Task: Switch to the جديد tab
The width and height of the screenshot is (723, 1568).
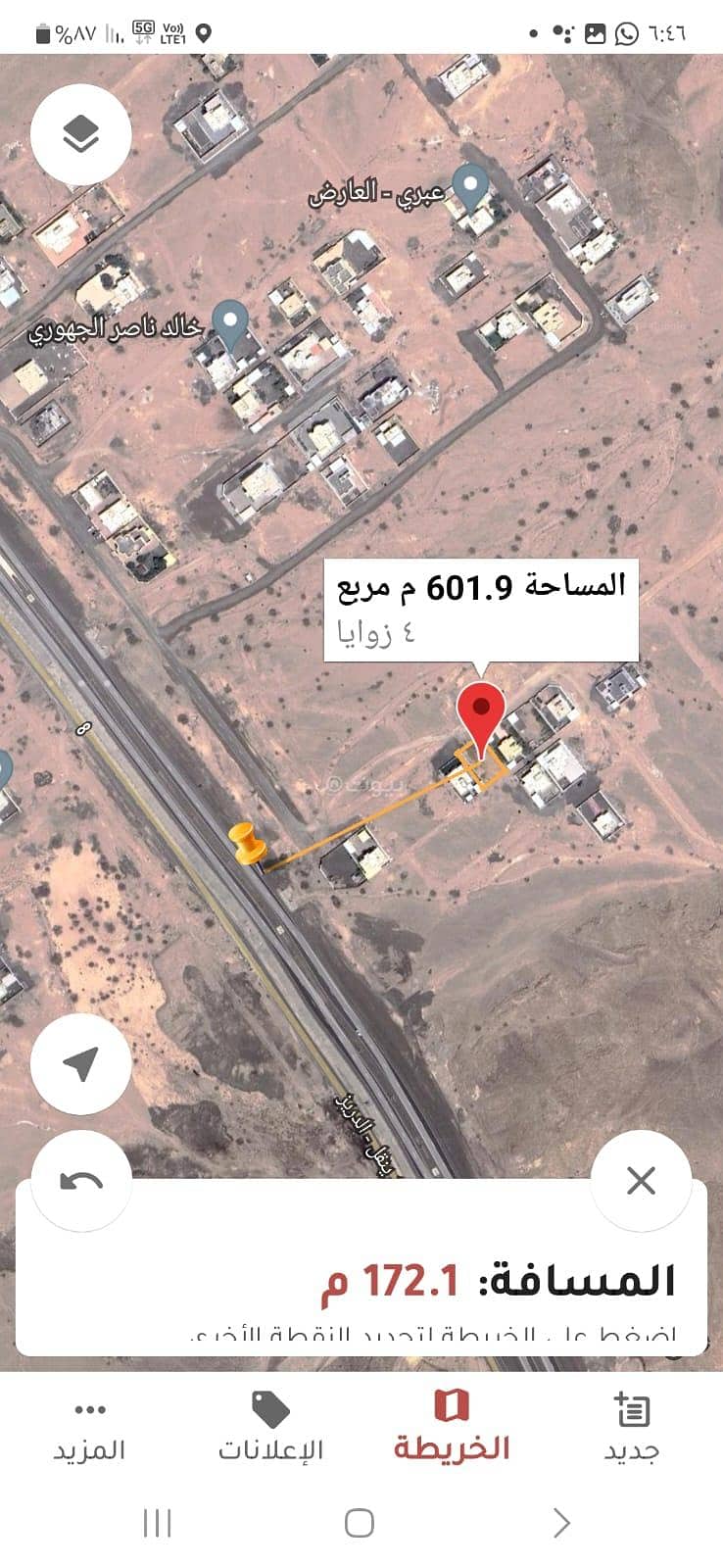Action: click(x=631, y=1426)
